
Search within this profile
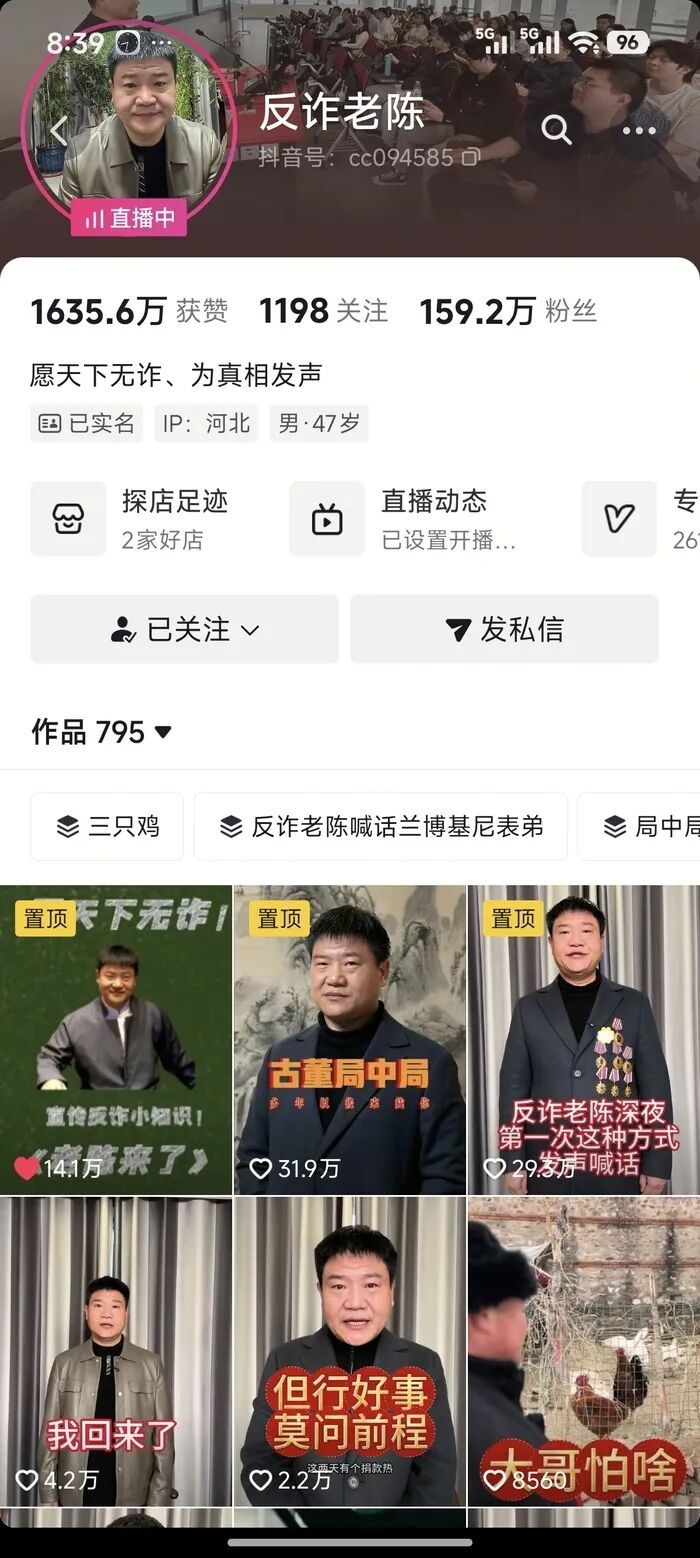click(556, 130)
